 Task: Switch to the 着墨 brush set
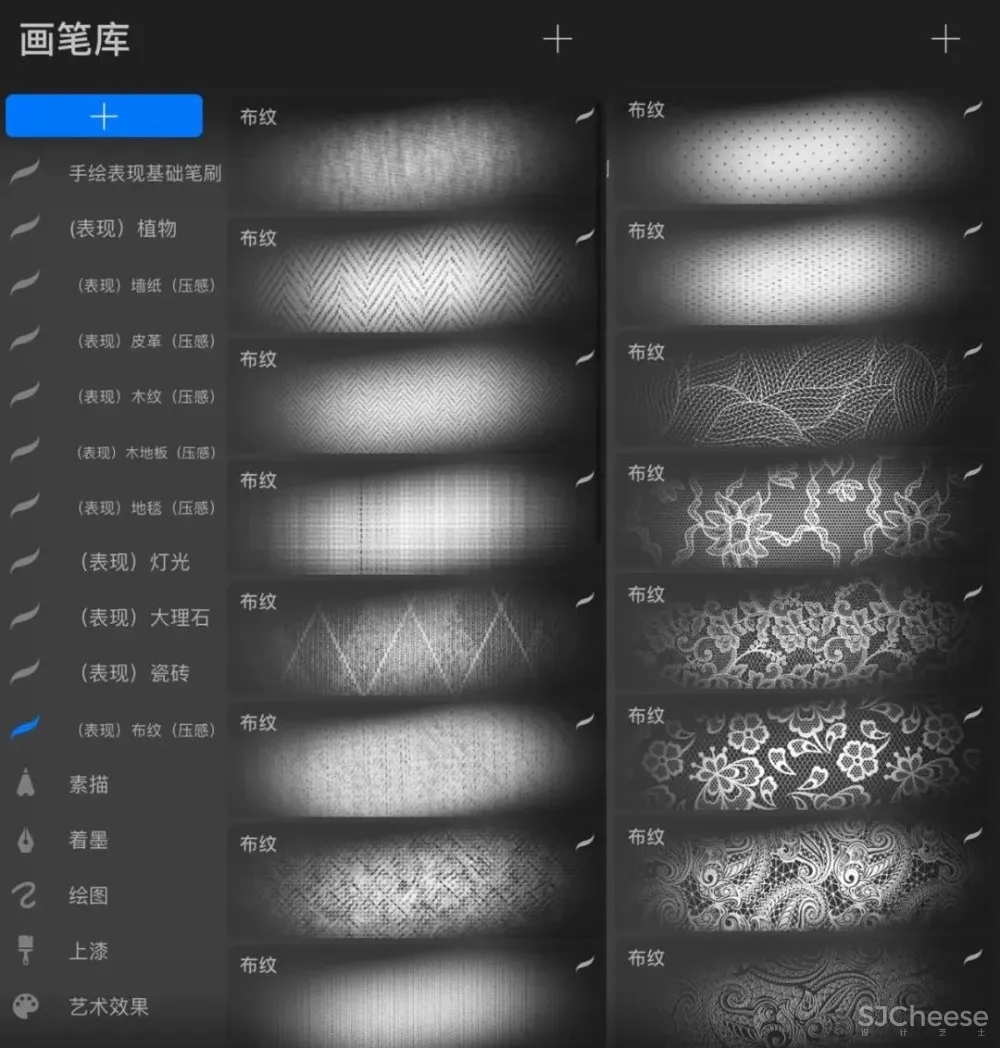[x=88, y=841]
